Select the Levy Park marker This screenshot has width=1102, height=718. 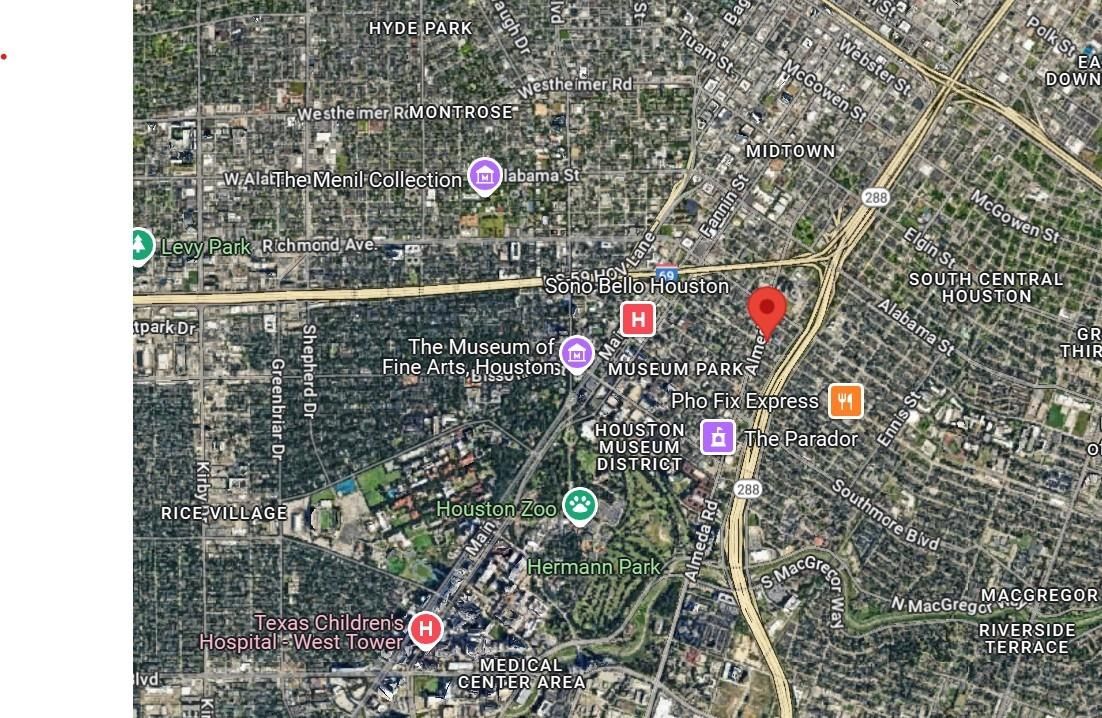140,244
